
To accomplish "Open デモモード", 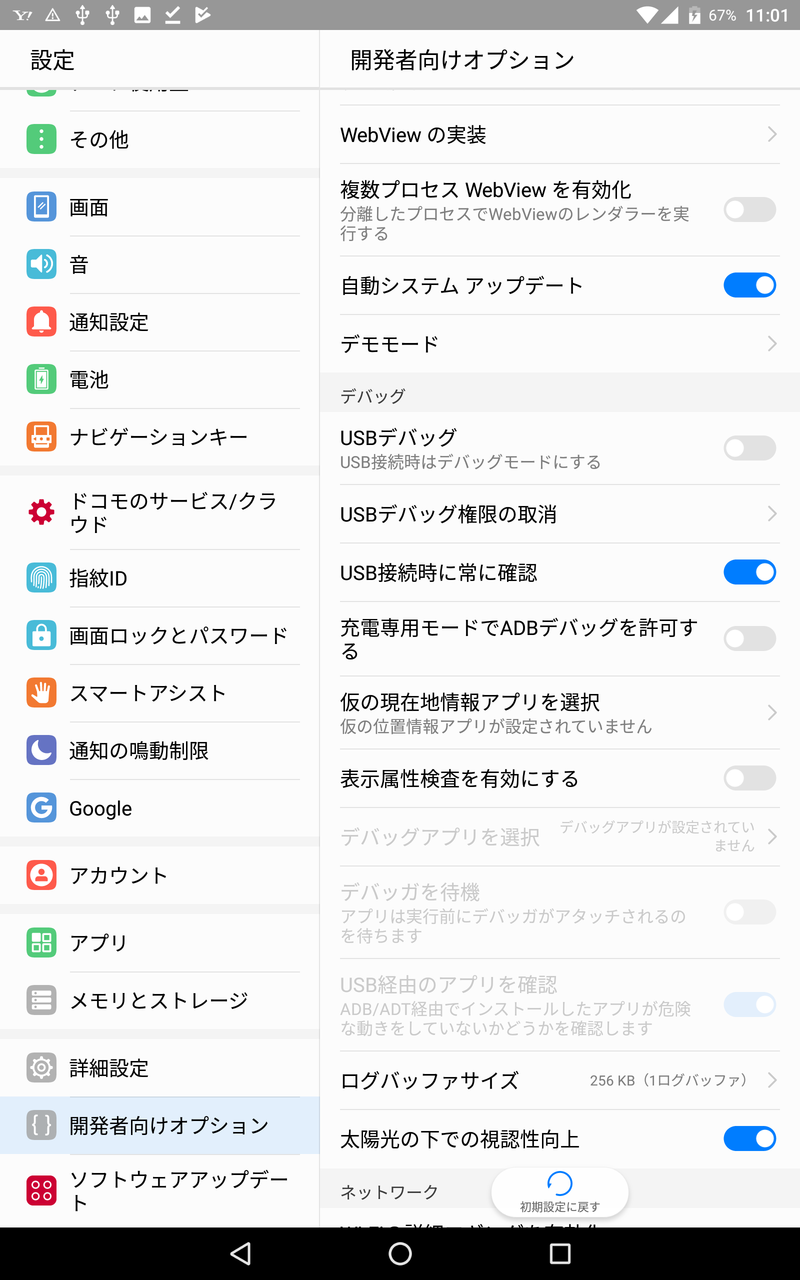I will point(560,344).
